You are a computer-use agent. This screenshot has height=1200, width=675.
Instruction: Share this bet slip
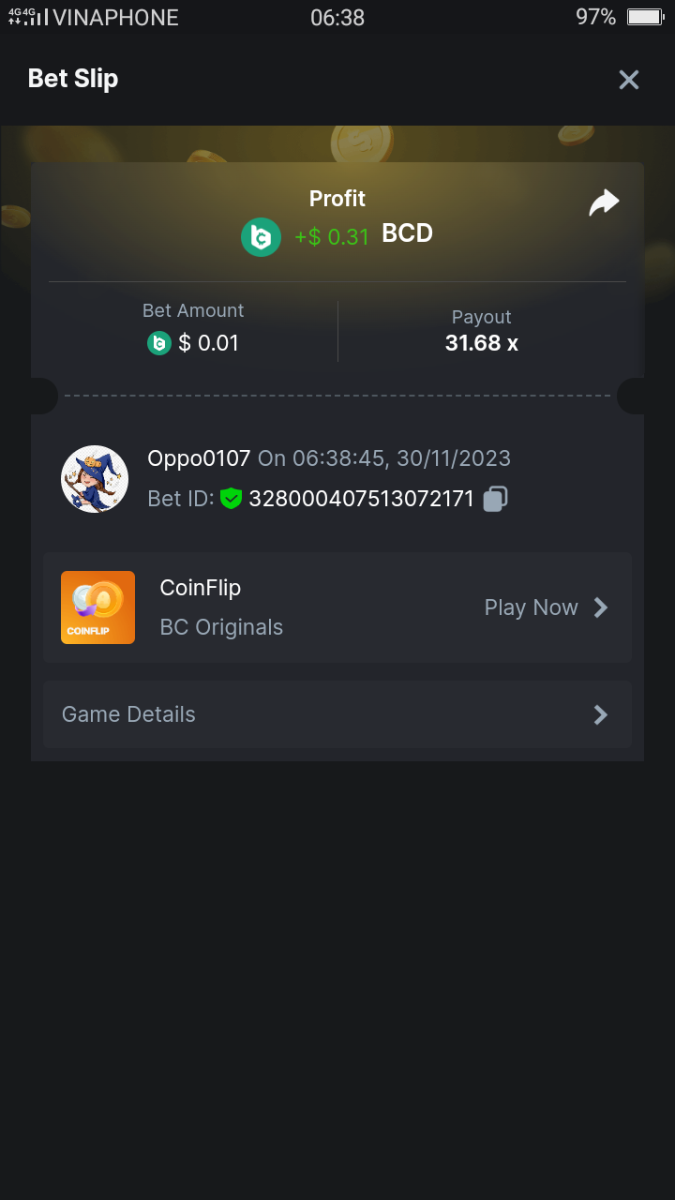click(603, 203)
